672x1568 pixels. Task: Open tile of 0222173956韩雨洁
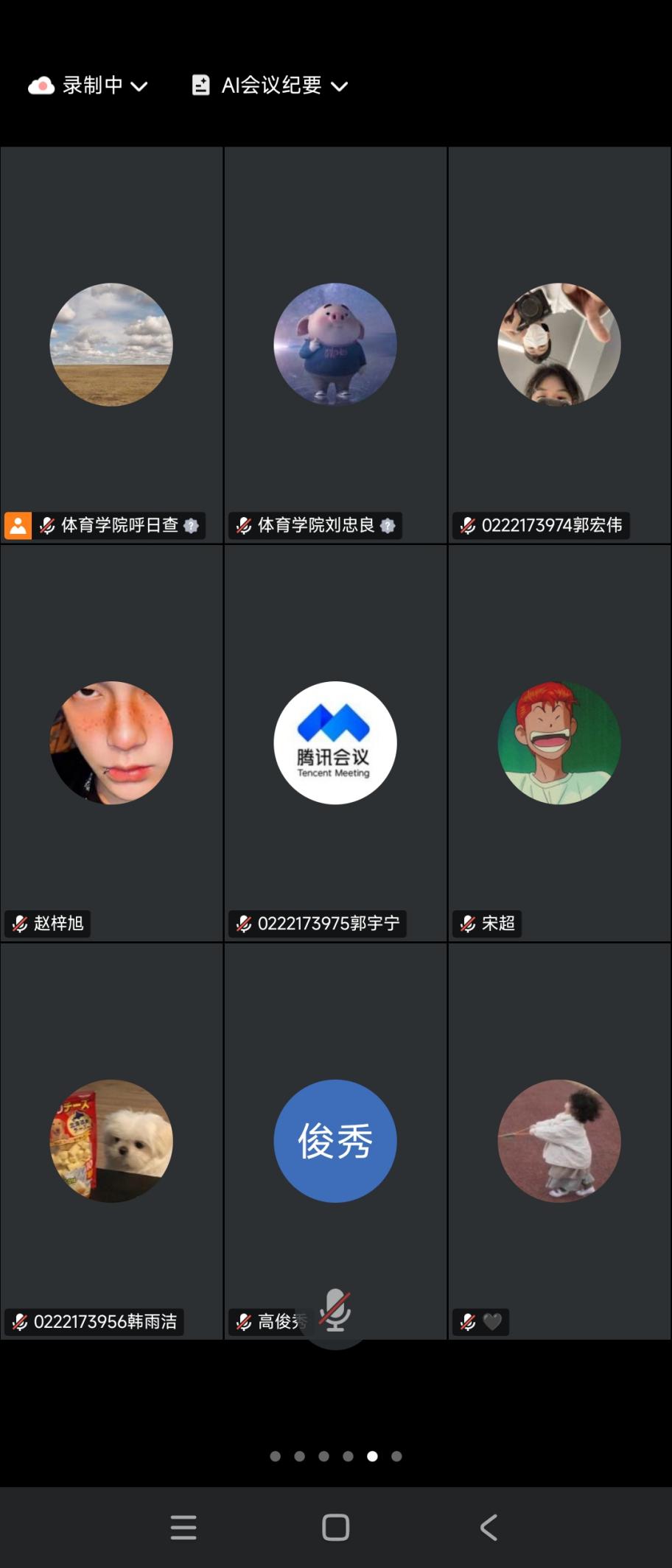click(111, 1141)
